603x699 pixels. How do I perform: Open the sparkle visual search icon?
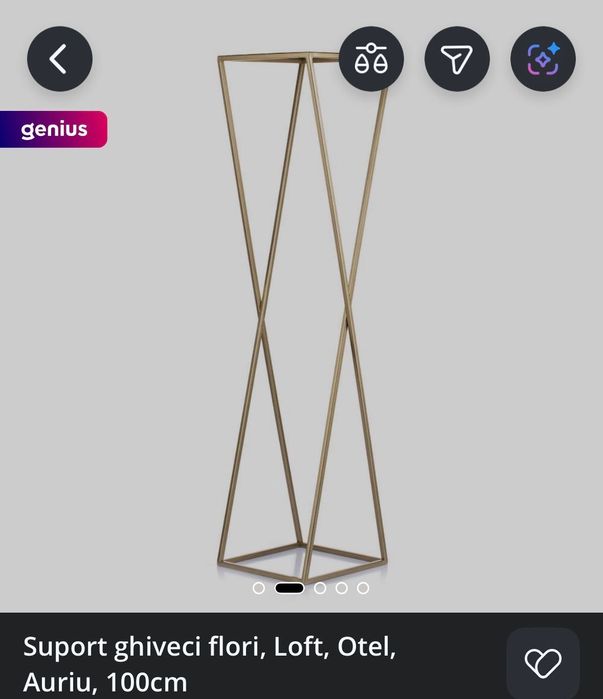[543, 59]
